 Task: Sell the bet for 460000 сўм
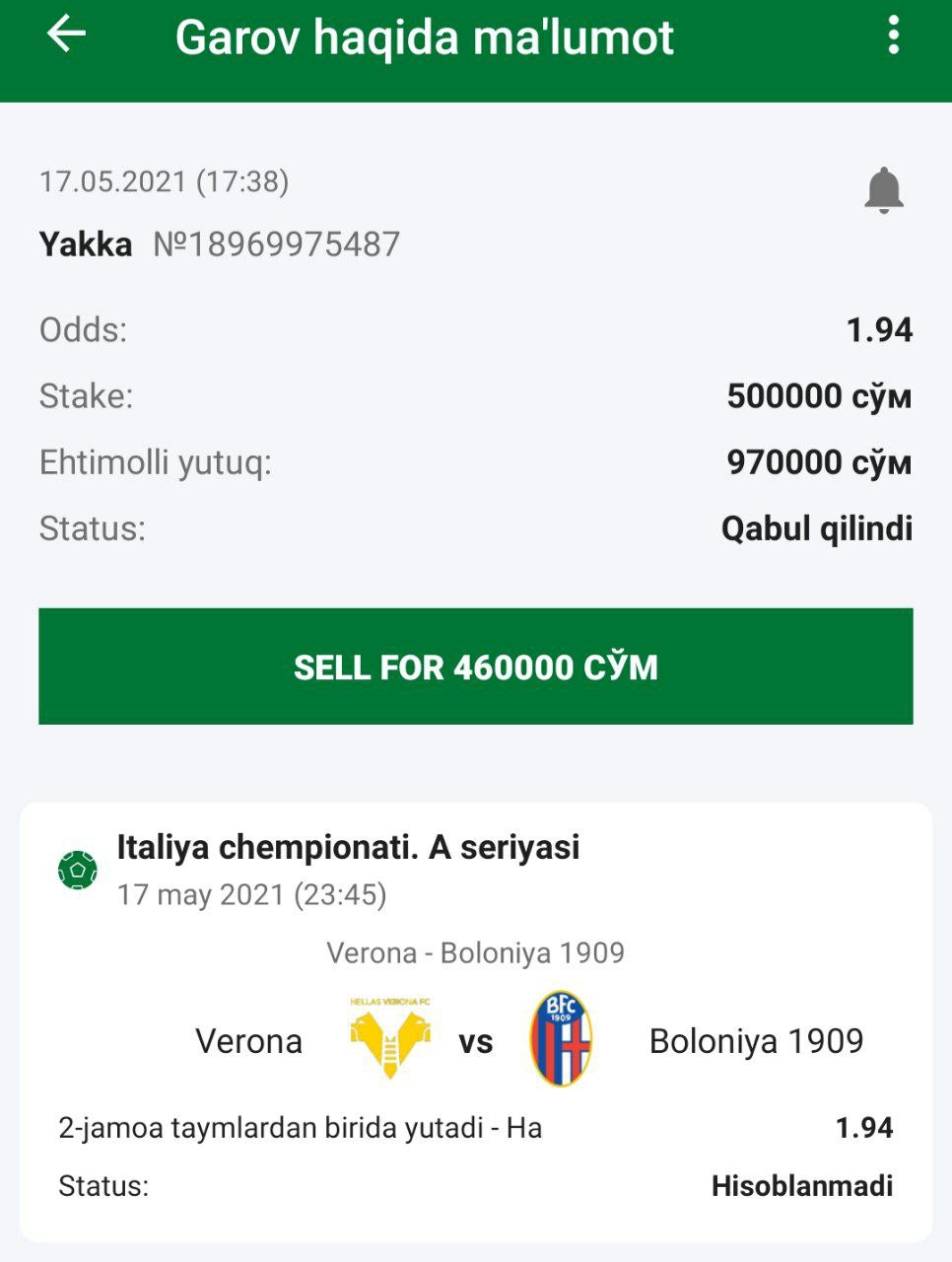[475, 666]
